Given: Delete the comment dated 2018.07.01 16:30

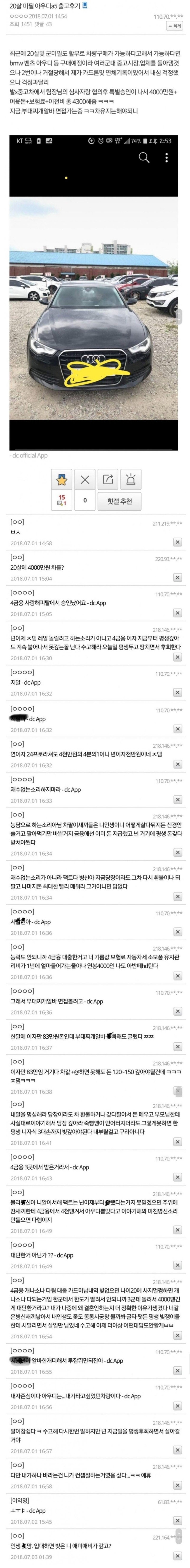Looking at the screenshot, I should 177,657.
